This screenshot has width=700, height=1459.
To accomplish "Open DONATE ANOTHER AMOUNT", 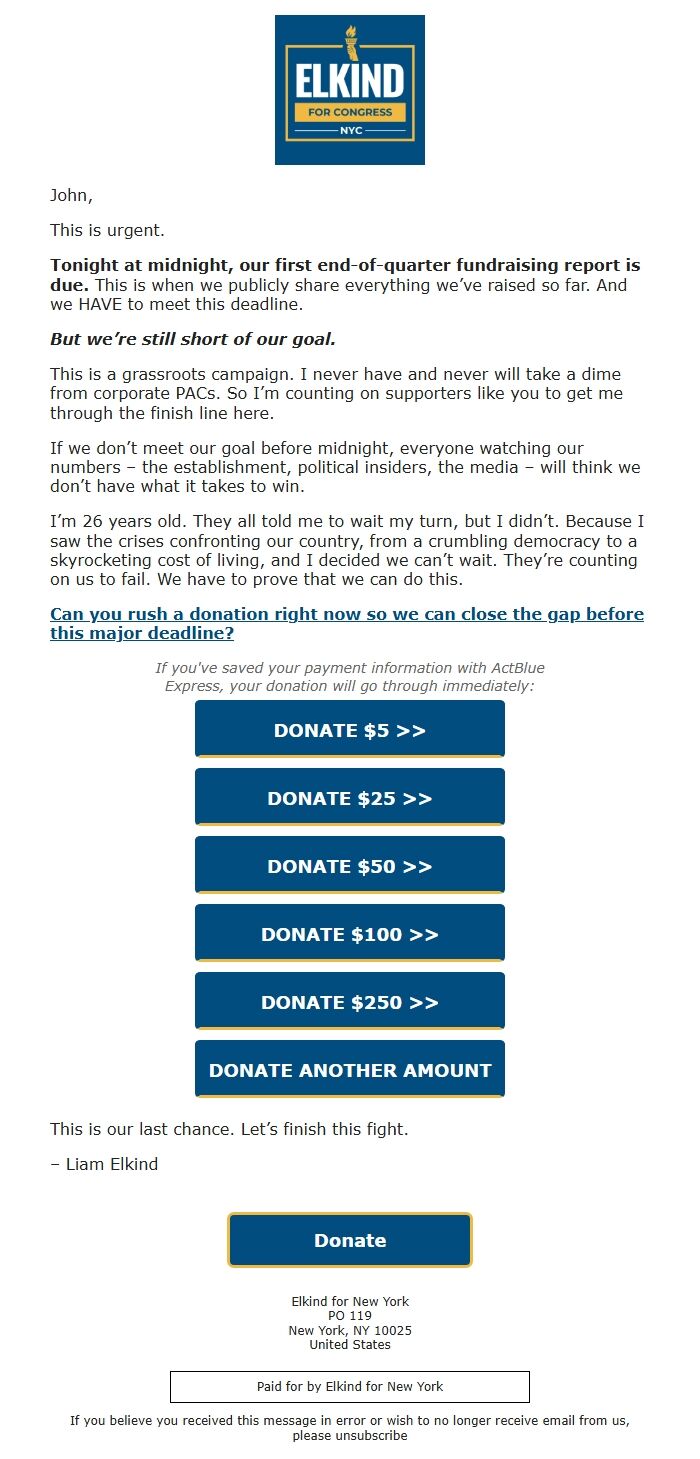I will click(x=350, y=1070).
